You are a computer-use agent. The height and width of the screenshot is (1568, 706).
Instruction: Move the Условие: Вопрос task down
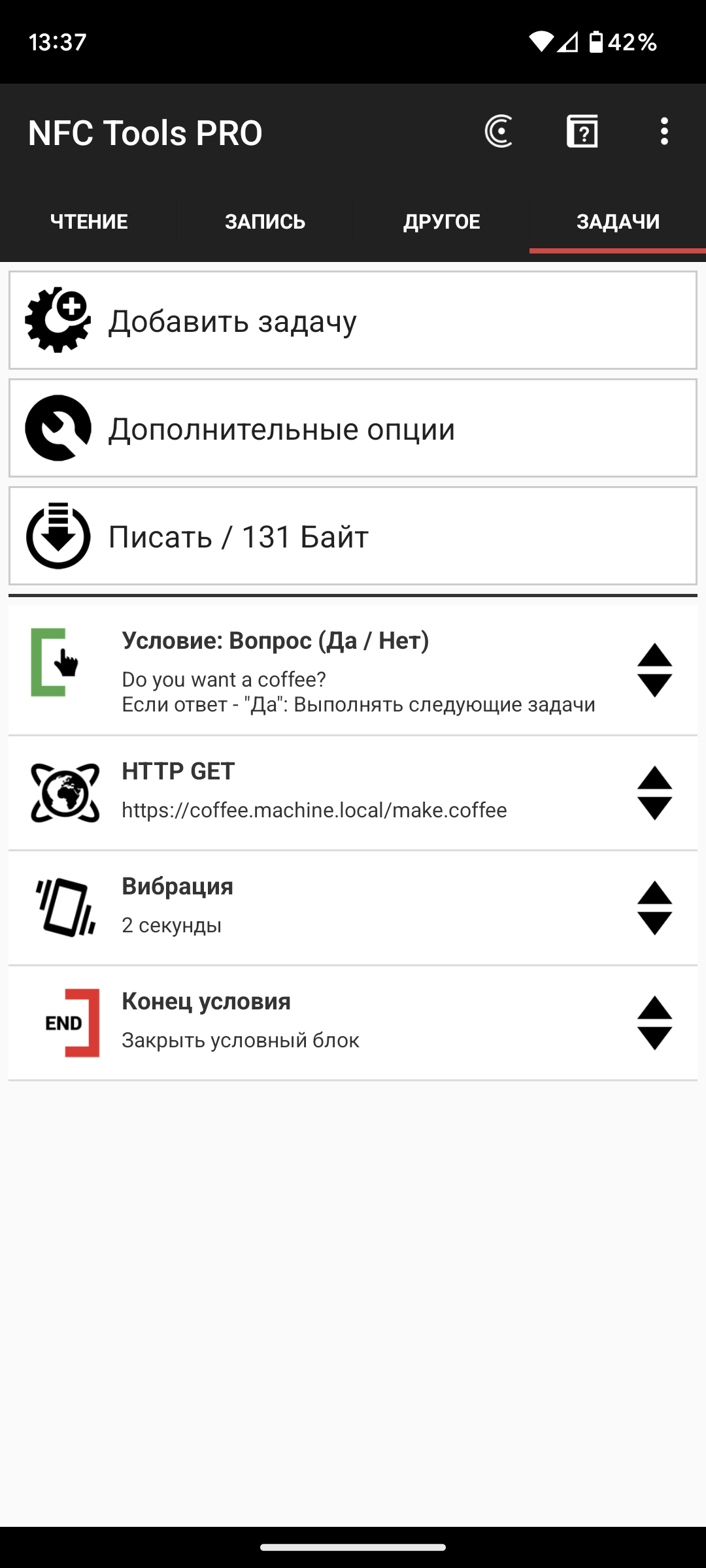[654, 685]
